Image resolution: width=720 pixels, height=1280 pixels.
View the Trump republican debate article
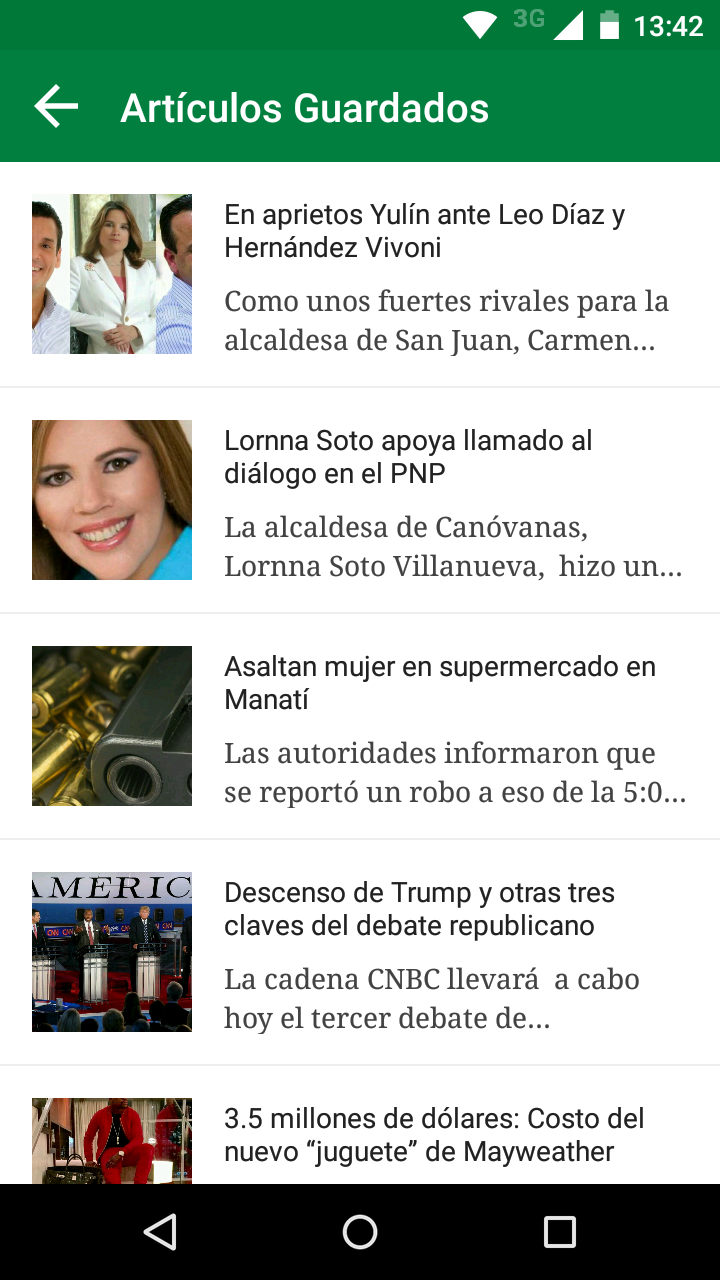click(x=419, y=909)
